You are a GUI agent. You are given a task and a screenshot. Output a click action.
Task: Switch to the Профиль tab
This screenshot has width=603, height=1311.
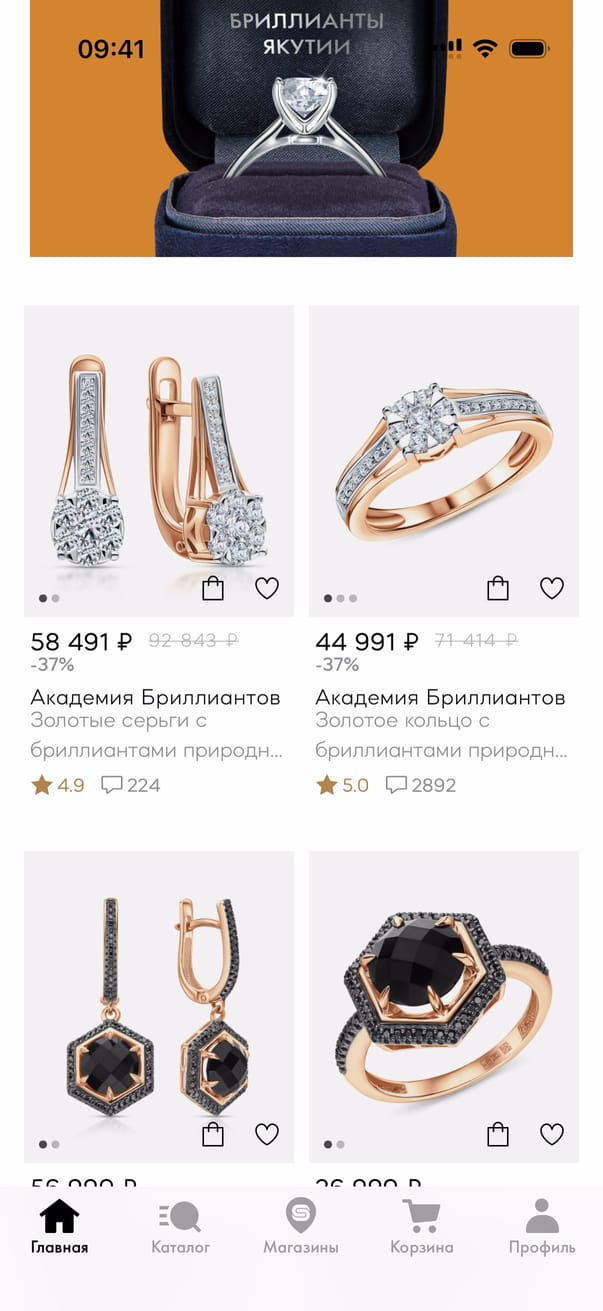tap(542, 1227)
